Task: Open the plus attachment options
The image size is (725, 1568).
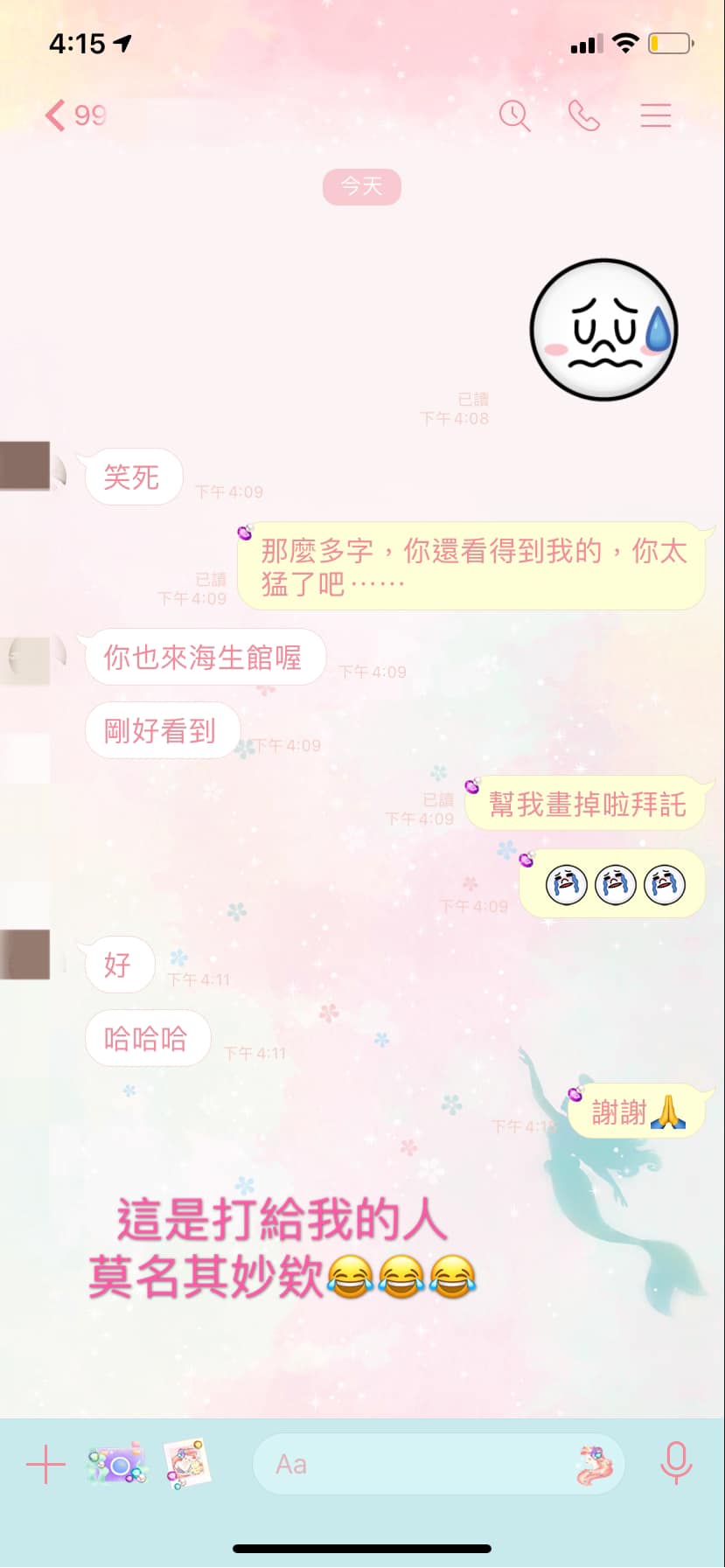Action: [x=45, y=1464]
